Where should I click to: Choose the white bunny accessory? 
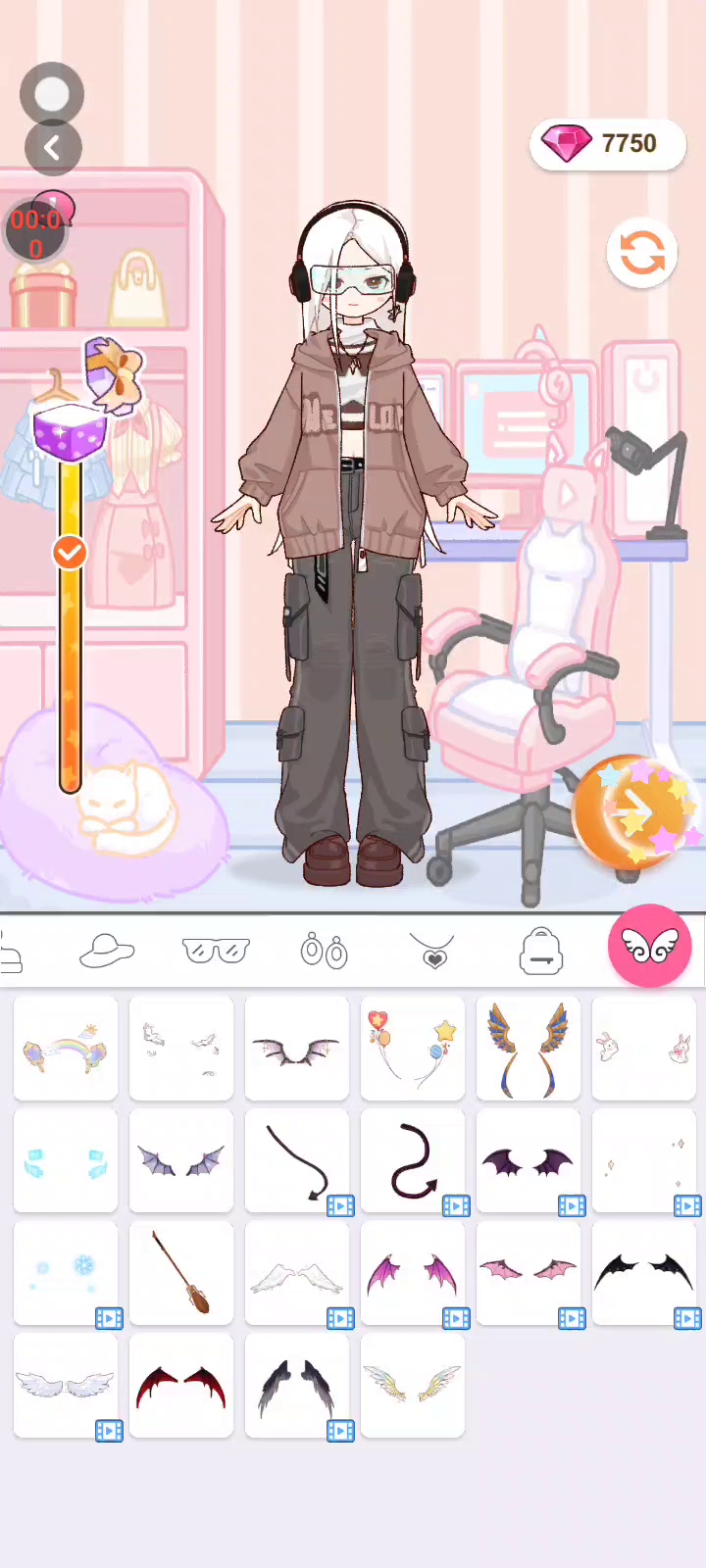tap(644, 1050)
